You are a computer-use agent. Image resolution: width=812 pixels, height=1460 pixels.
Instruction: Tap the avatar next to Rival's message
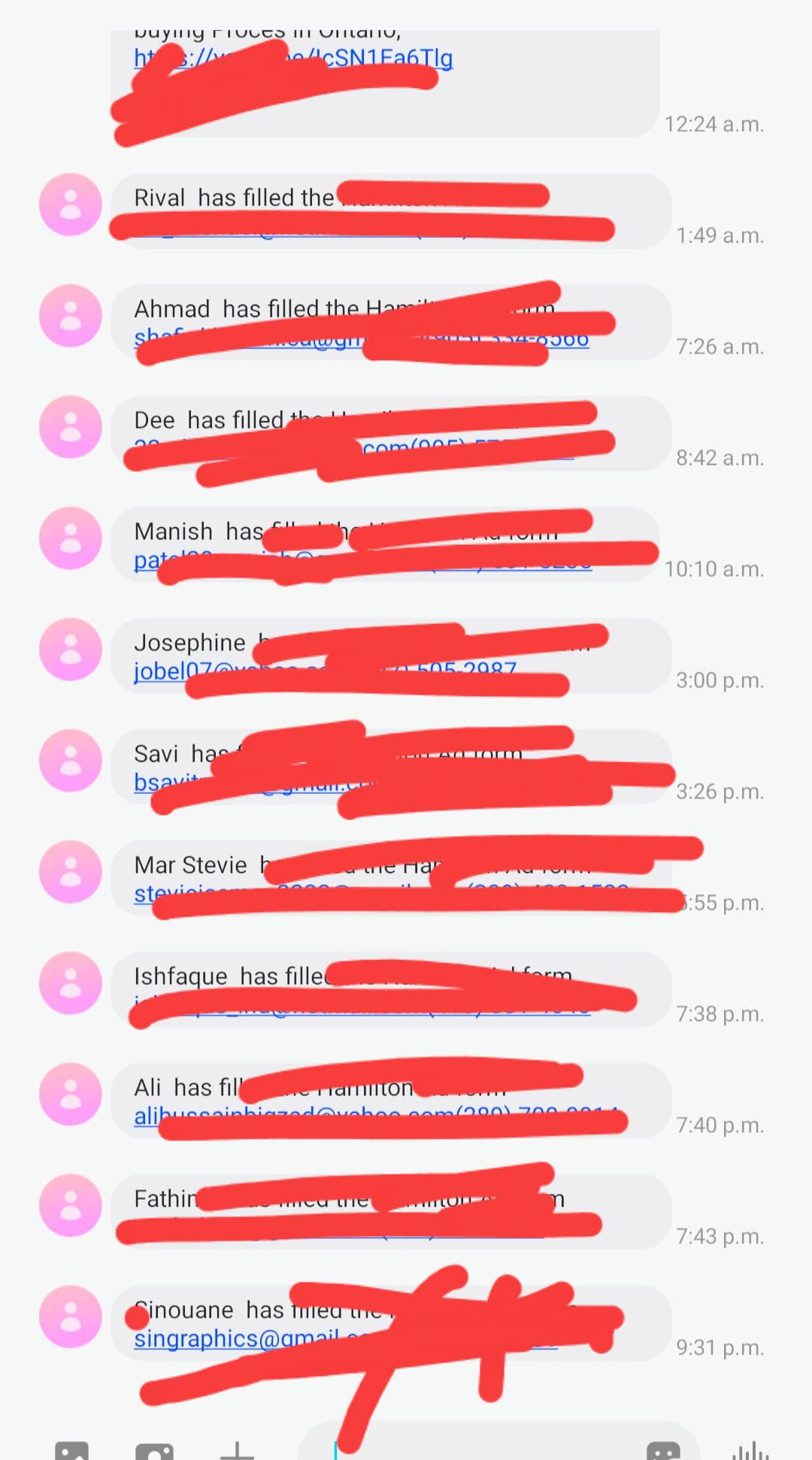(x=70, y=204)
